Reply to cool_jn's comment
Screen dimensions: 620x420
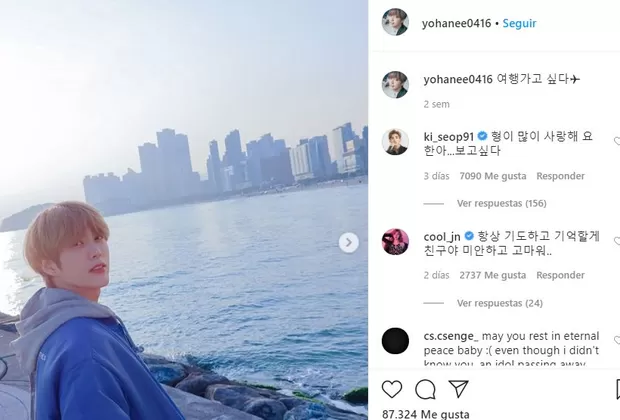[x=560, y=275]
